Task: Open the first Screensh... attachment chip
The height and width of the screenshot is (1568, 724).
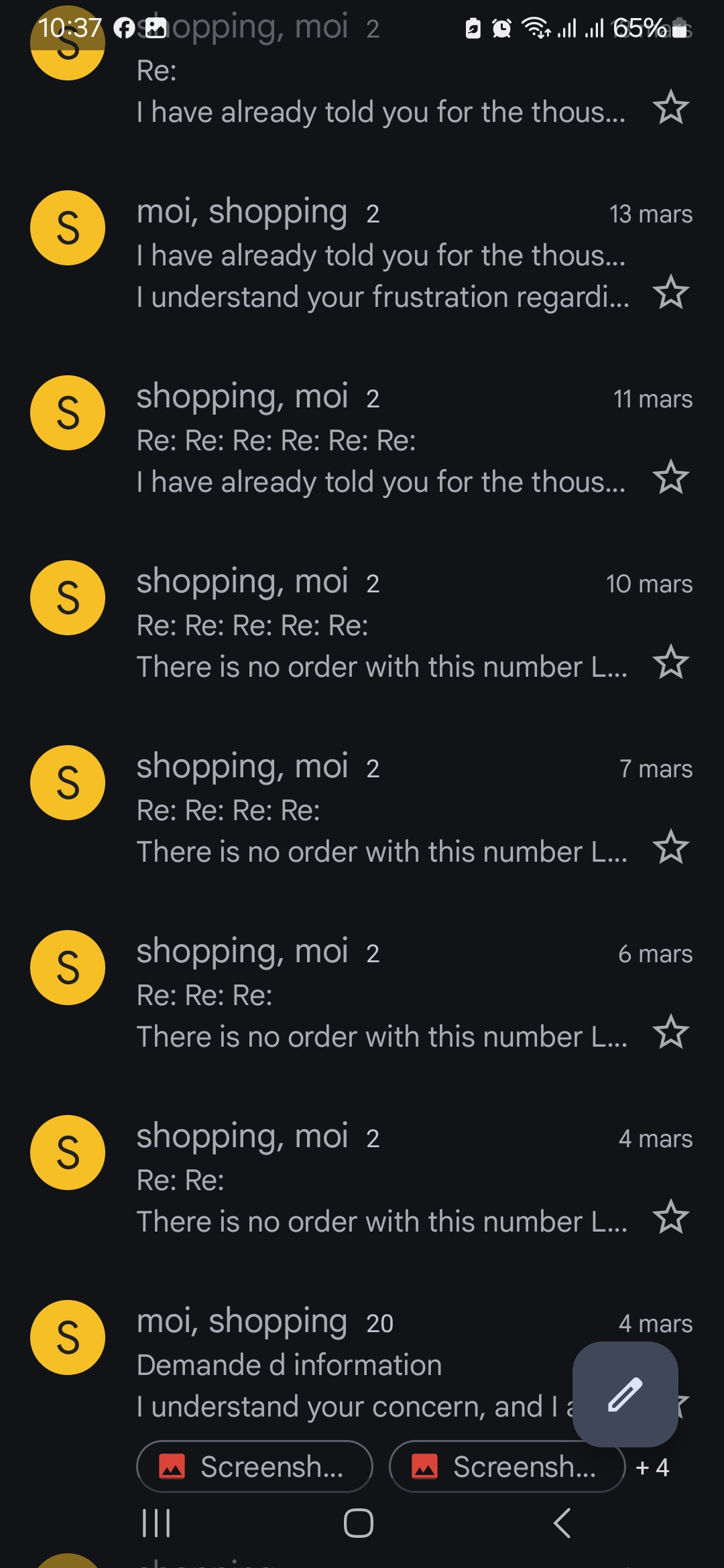Action: (x=255, y=1467)
